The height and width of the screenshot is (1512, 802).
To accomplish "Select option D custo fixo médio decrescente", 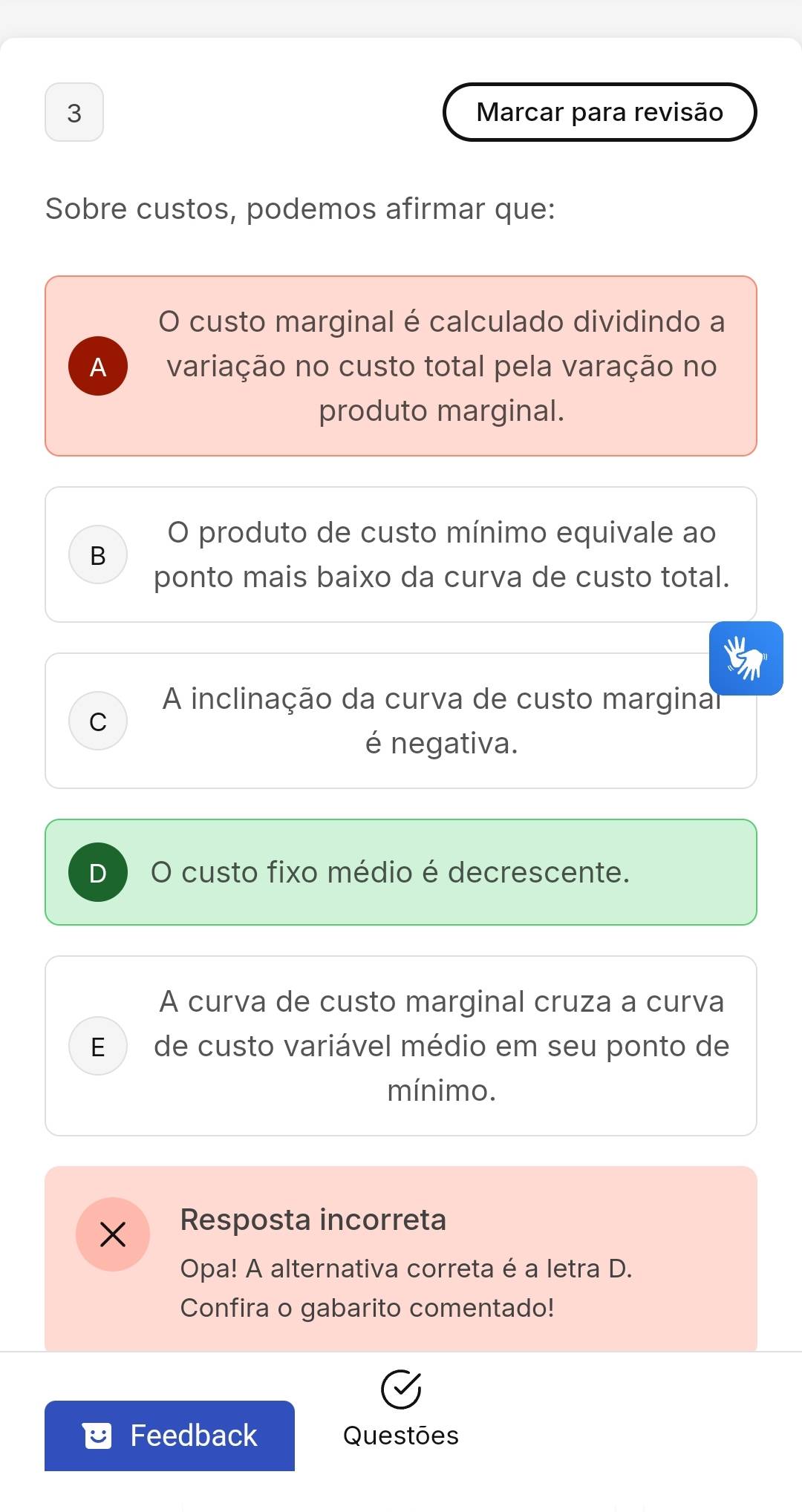I will click(401, 872).
